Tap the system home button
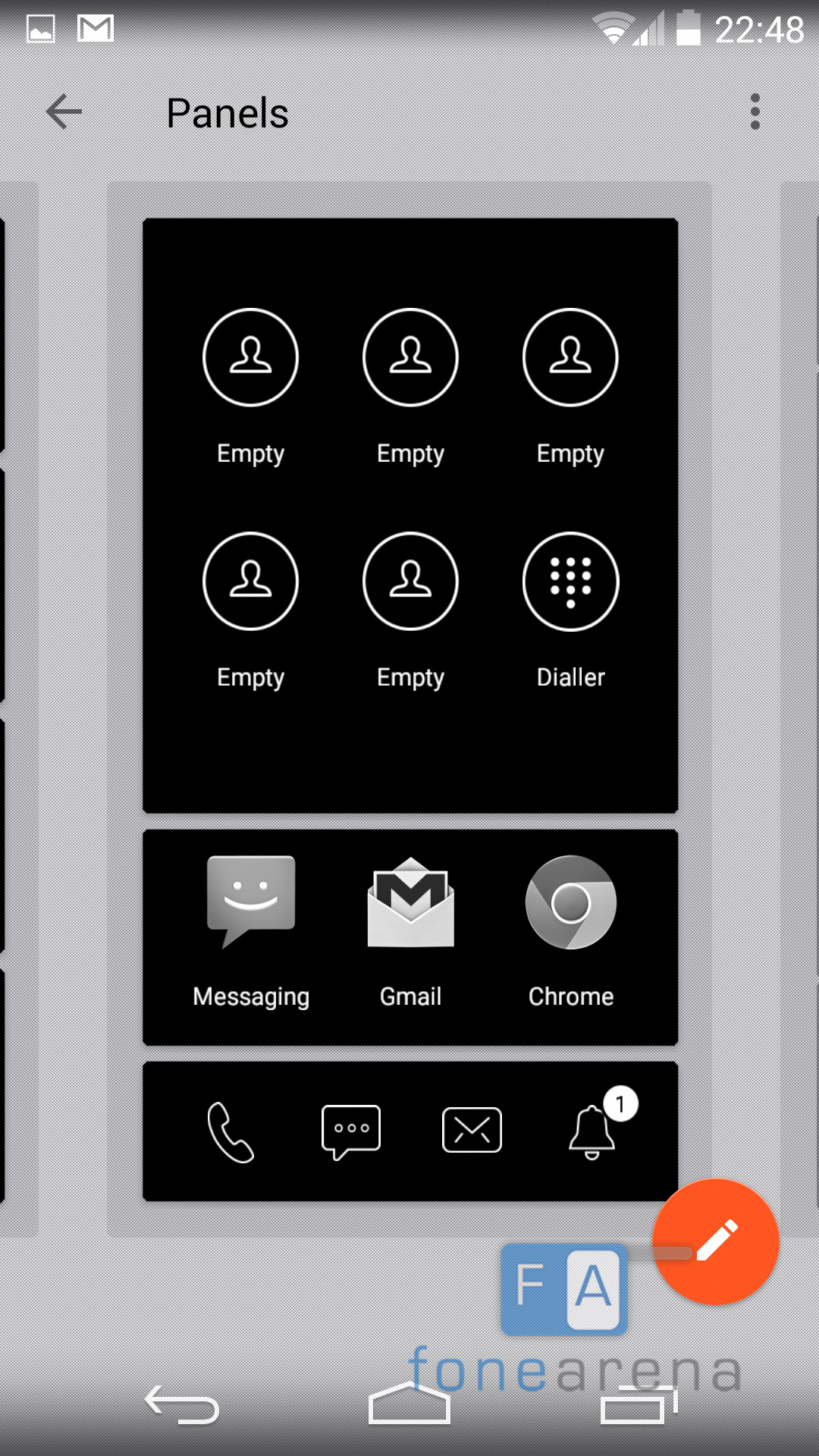The height and width of the screenshot is (1456, 819). [x=409, y=1404]
